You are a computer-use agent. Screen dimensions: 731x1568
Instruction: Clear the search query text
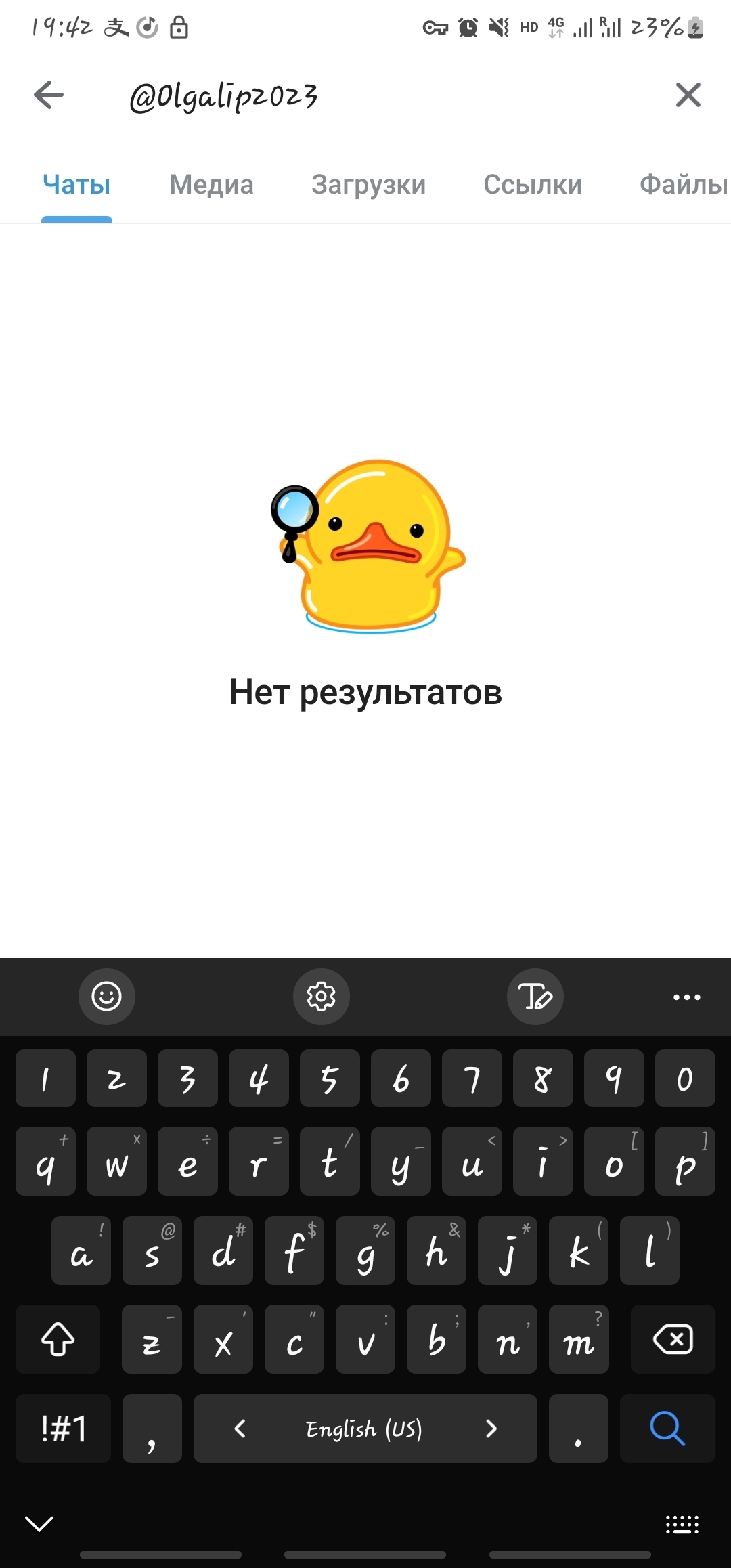[x=688, y=95]
